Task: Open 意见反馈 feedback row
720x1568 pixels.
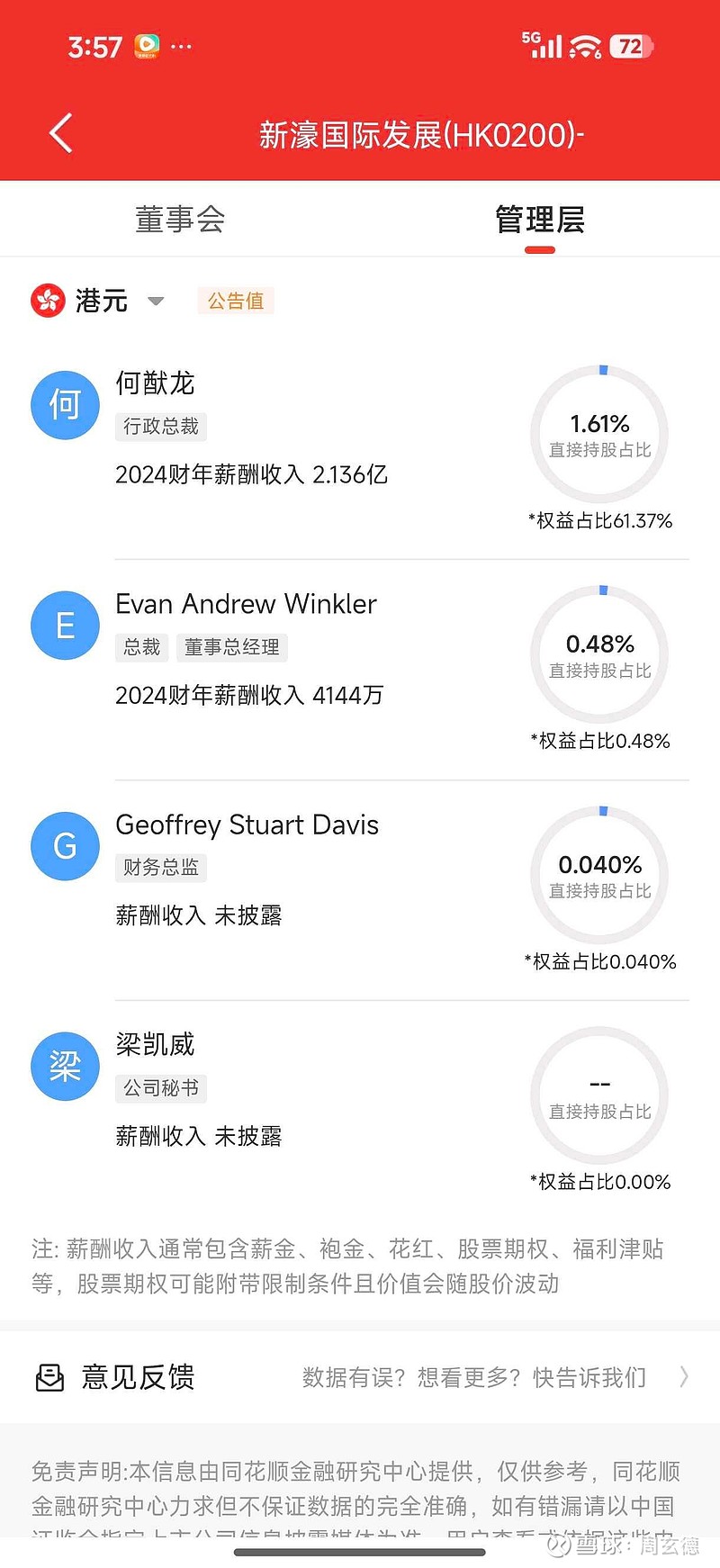Action: pos(360,1377)
